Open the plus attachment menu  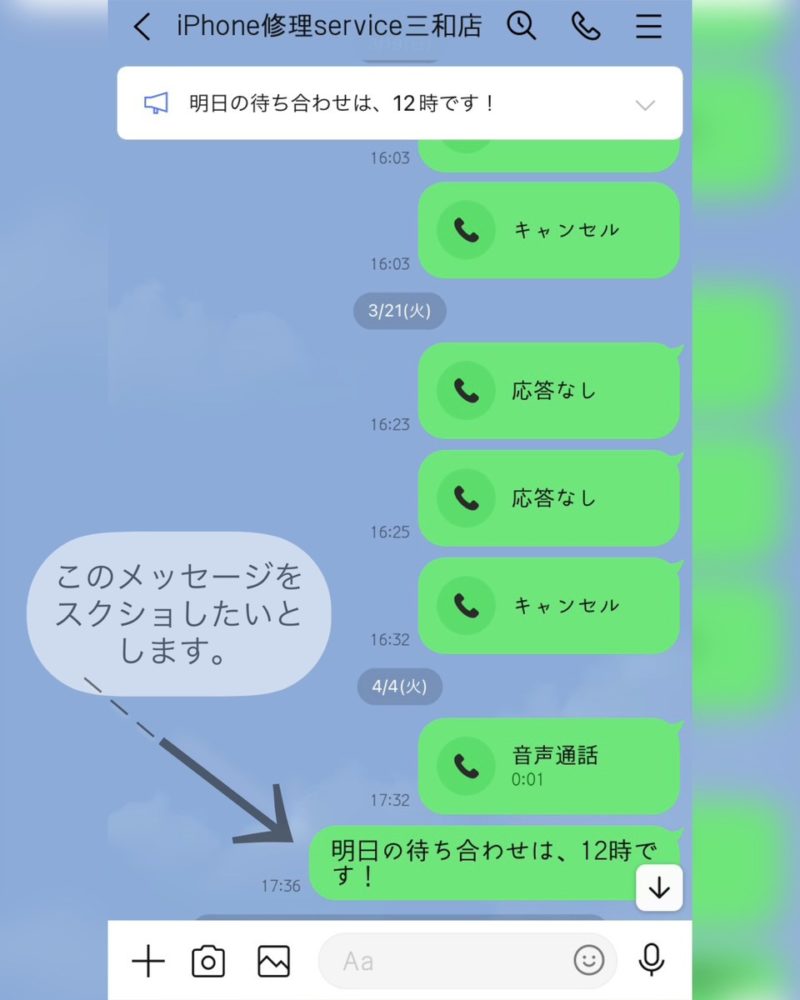[x=148, y=962]
